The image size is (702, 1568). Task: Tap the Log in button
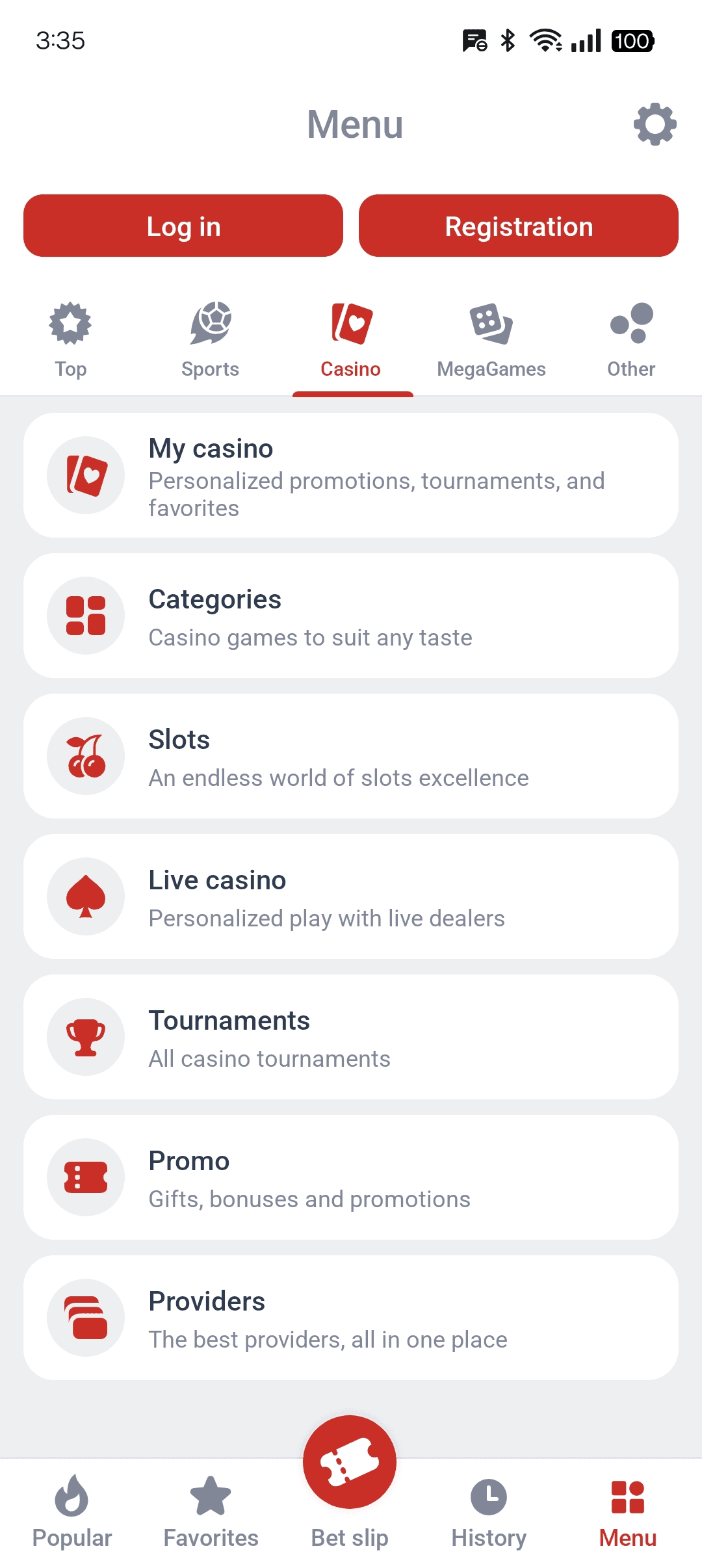coord(183,226)
